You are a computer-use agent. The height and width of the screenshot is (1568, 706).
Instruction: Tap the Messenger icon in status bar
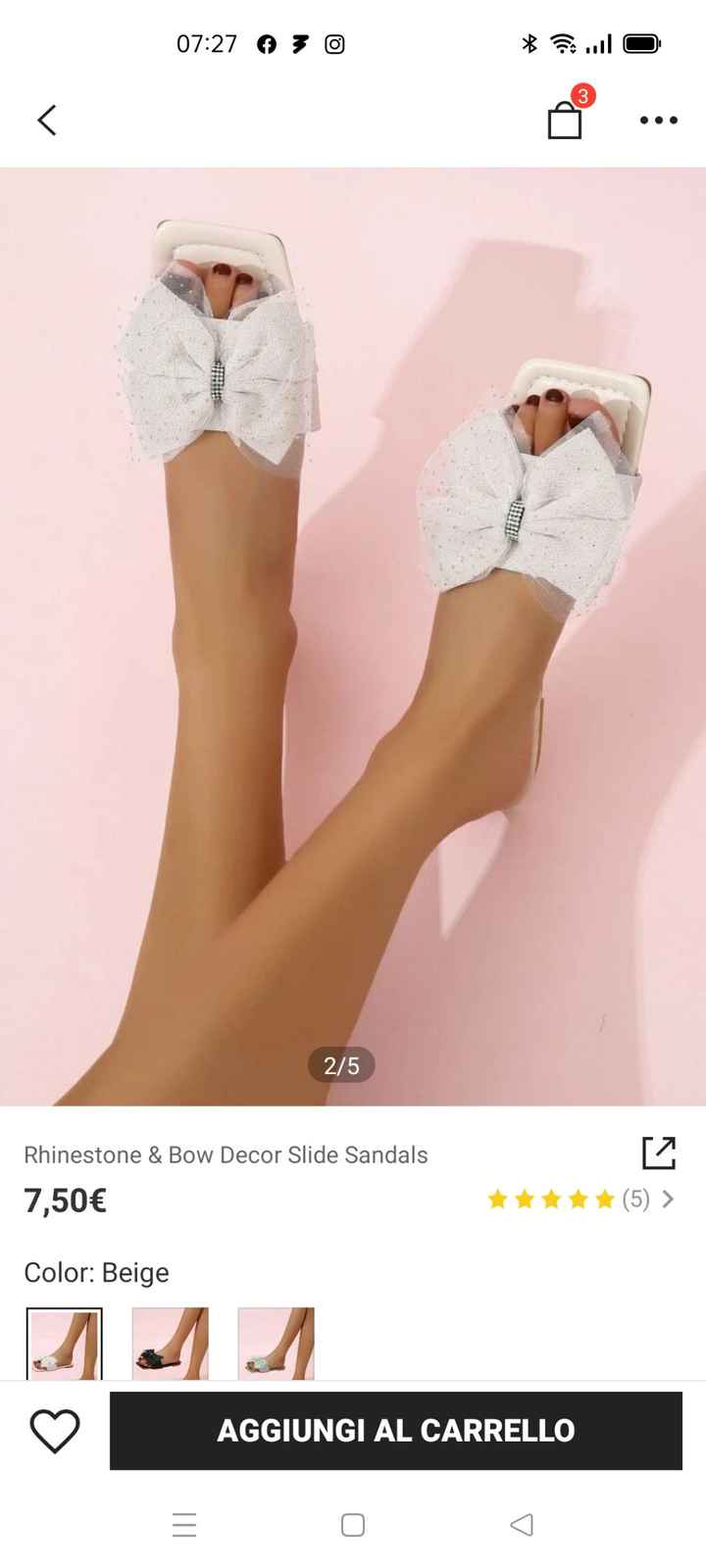coord(299,44)
